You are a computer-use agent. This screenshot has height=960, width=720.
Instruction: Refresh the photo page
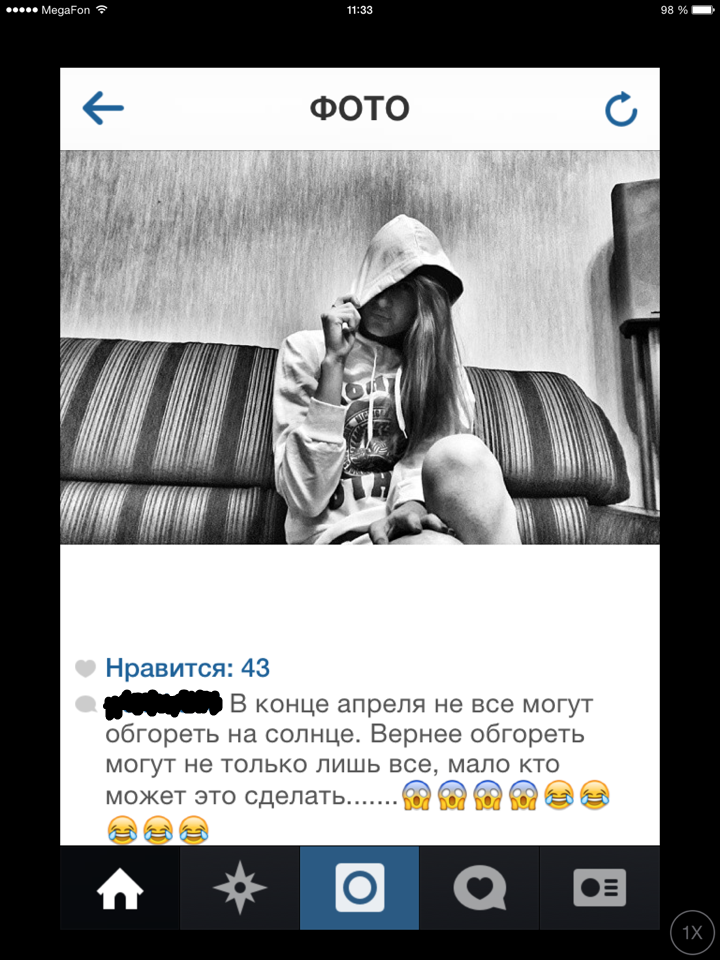click(x=621, y=109)
